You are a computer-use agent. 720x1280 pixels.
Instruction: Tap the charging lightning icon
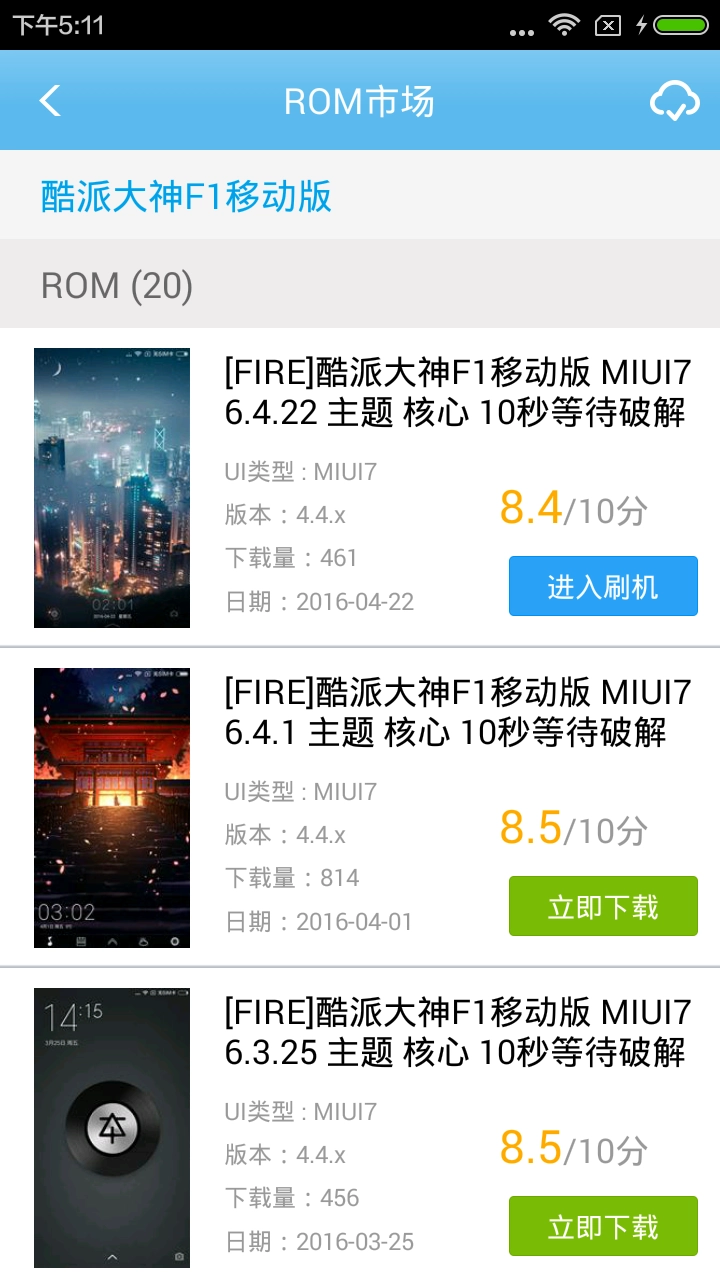(x=643, y=25)
